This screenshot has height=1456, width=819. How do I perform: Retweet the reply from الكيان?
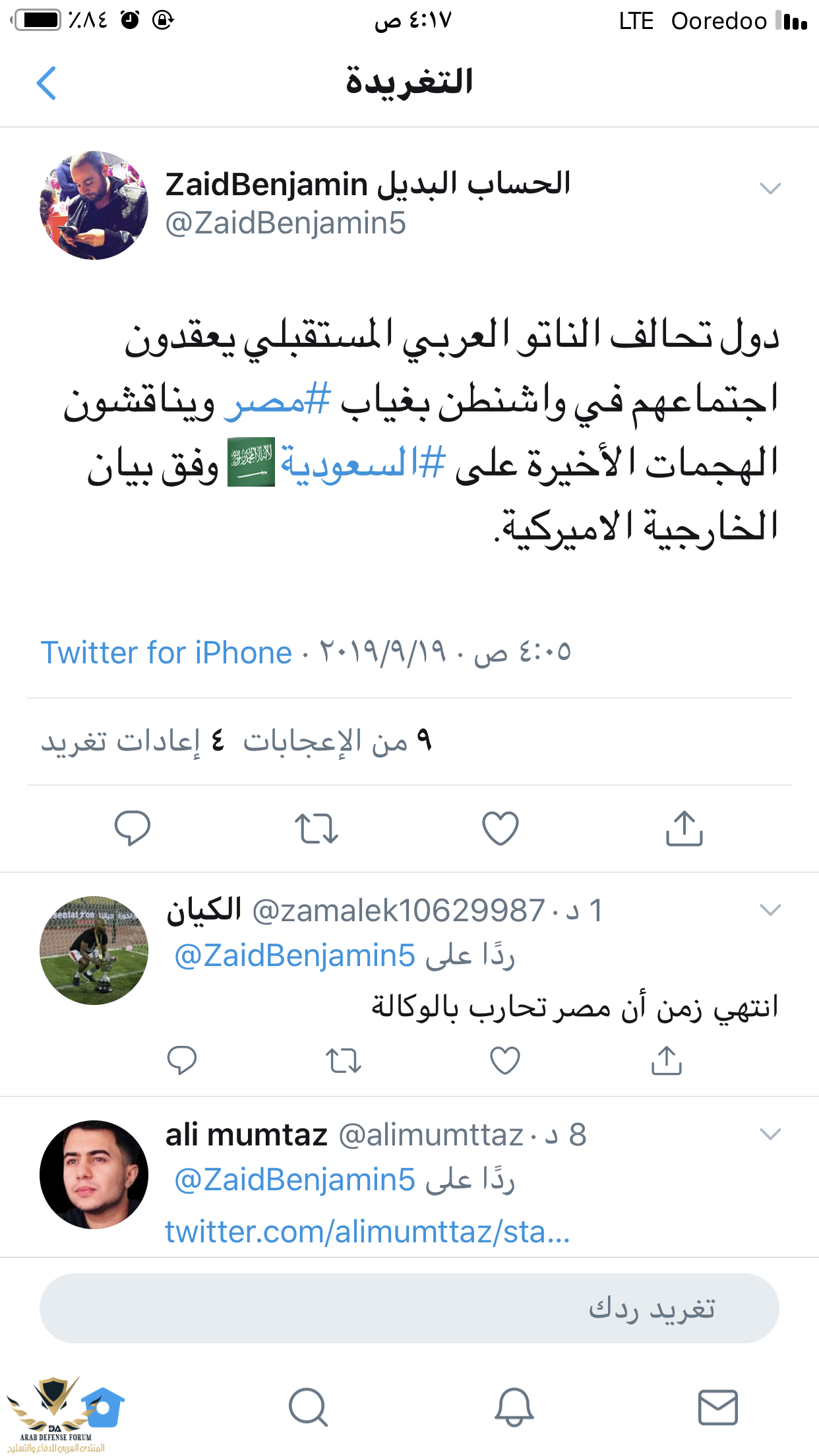click(x=344, y=1060)
